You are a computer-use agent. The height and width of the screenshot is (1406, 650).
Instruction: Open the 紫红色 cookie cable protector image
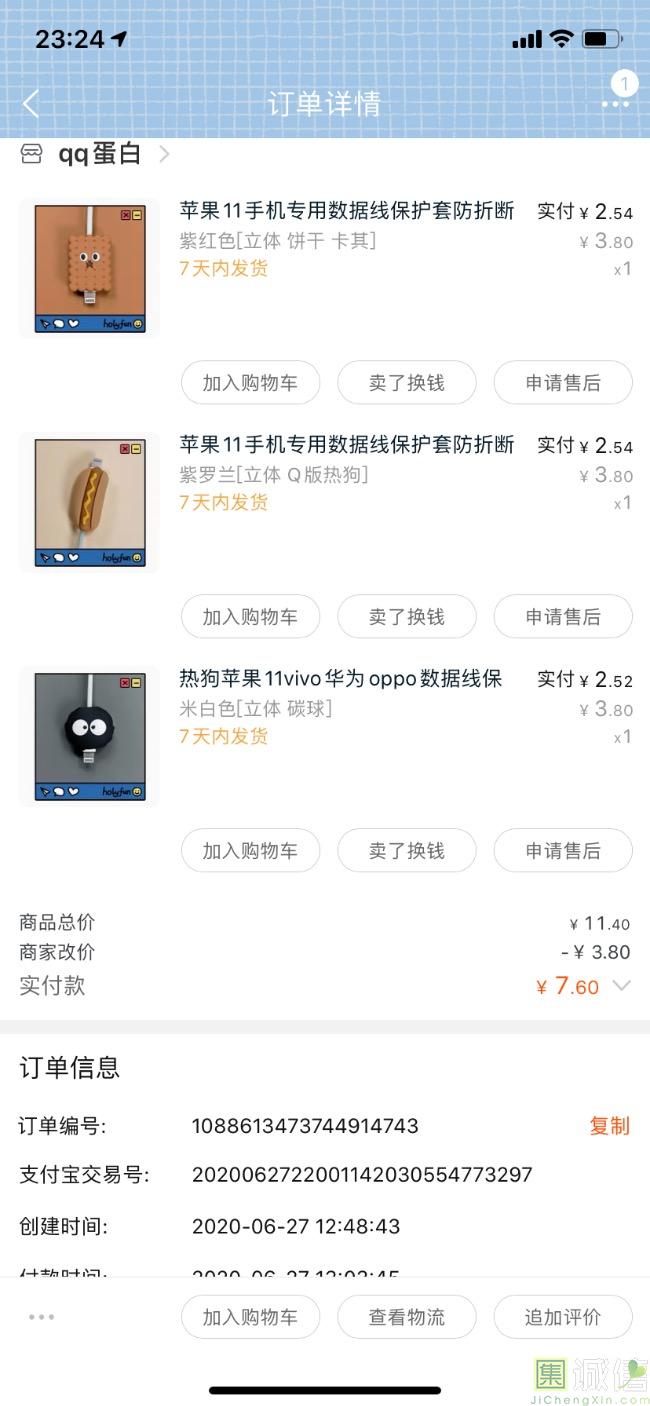[x=90, y=268]
